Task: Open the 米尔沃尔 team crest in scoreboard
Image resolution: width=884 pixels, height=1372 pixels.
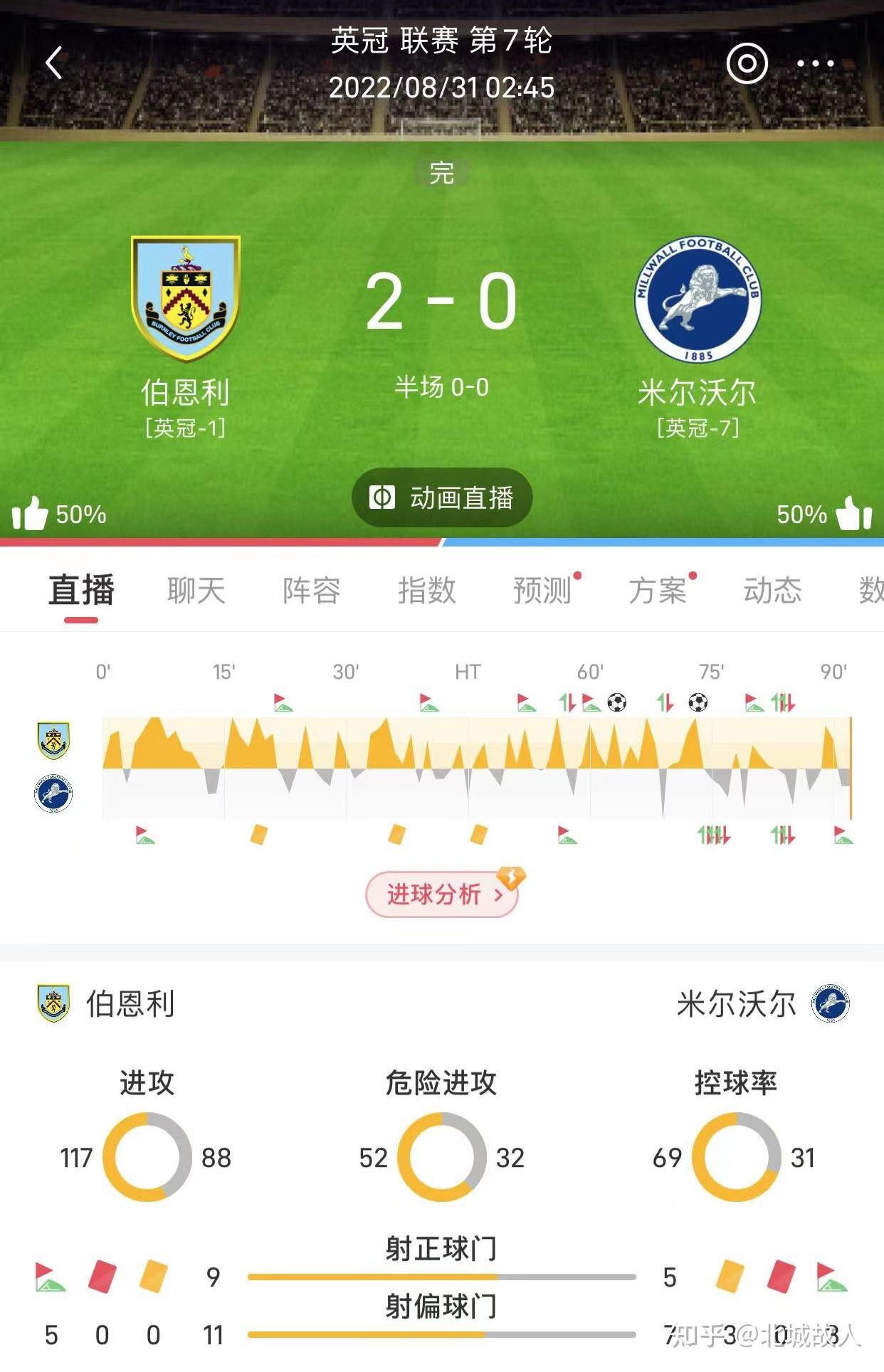Action: point(698,300)
